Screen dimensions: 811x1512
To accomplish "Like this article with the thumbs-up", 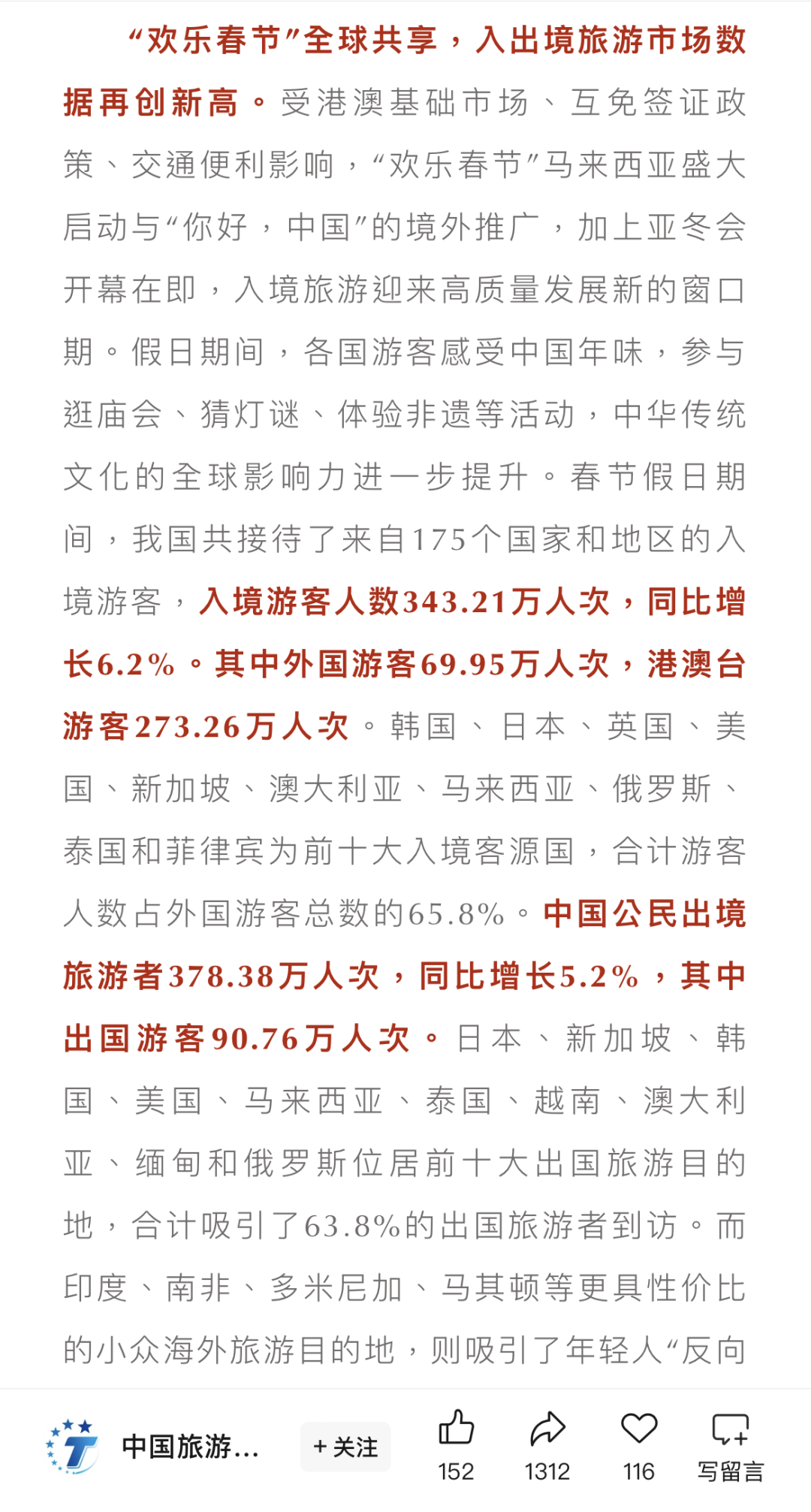I will pos(456,1429).
